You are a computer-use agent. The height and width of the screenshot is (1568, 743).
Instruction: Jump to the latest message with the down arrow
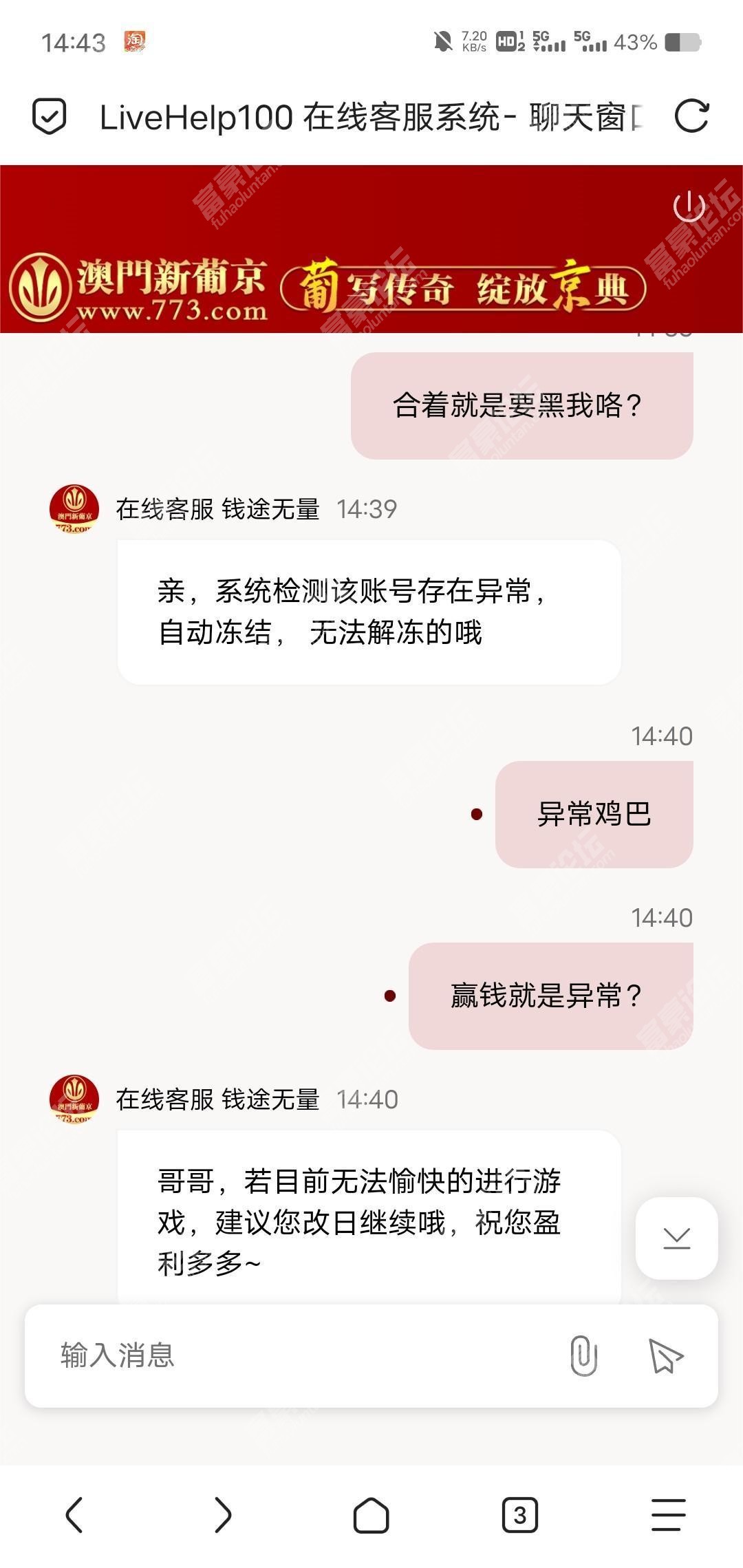(x=677, y=1238)
